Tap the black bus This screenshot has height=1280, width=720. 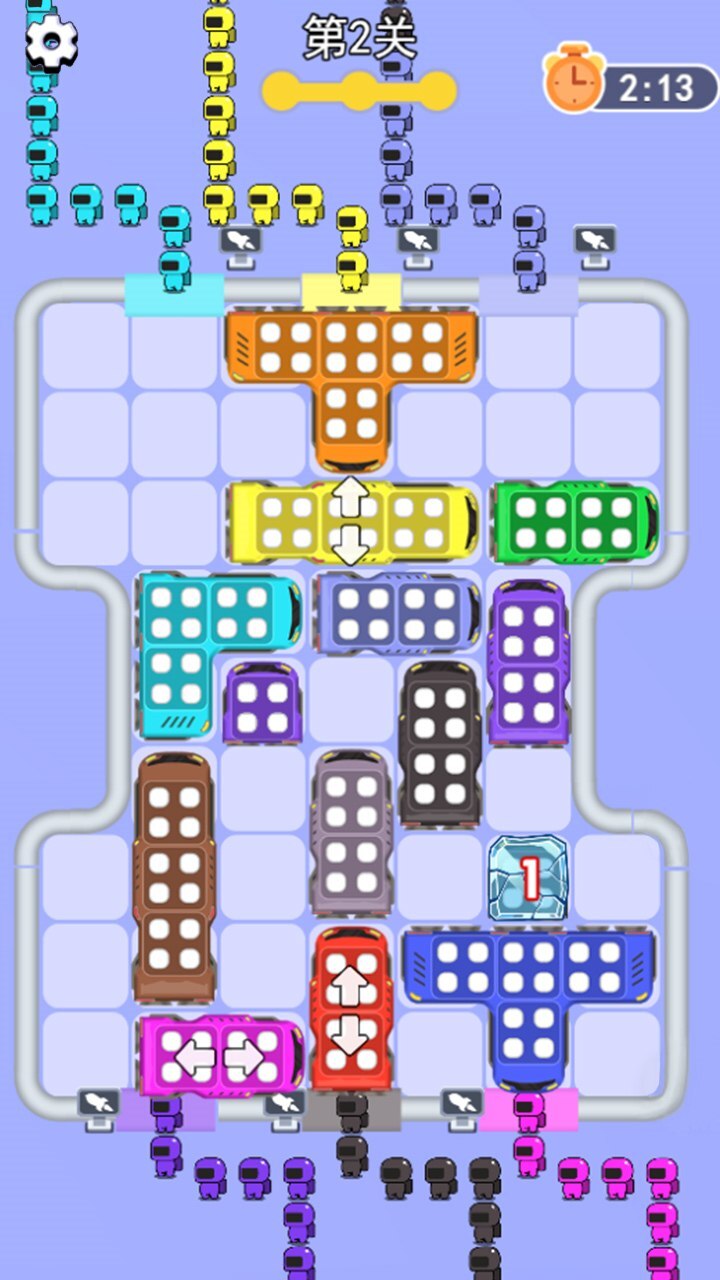tap(440, 742)
